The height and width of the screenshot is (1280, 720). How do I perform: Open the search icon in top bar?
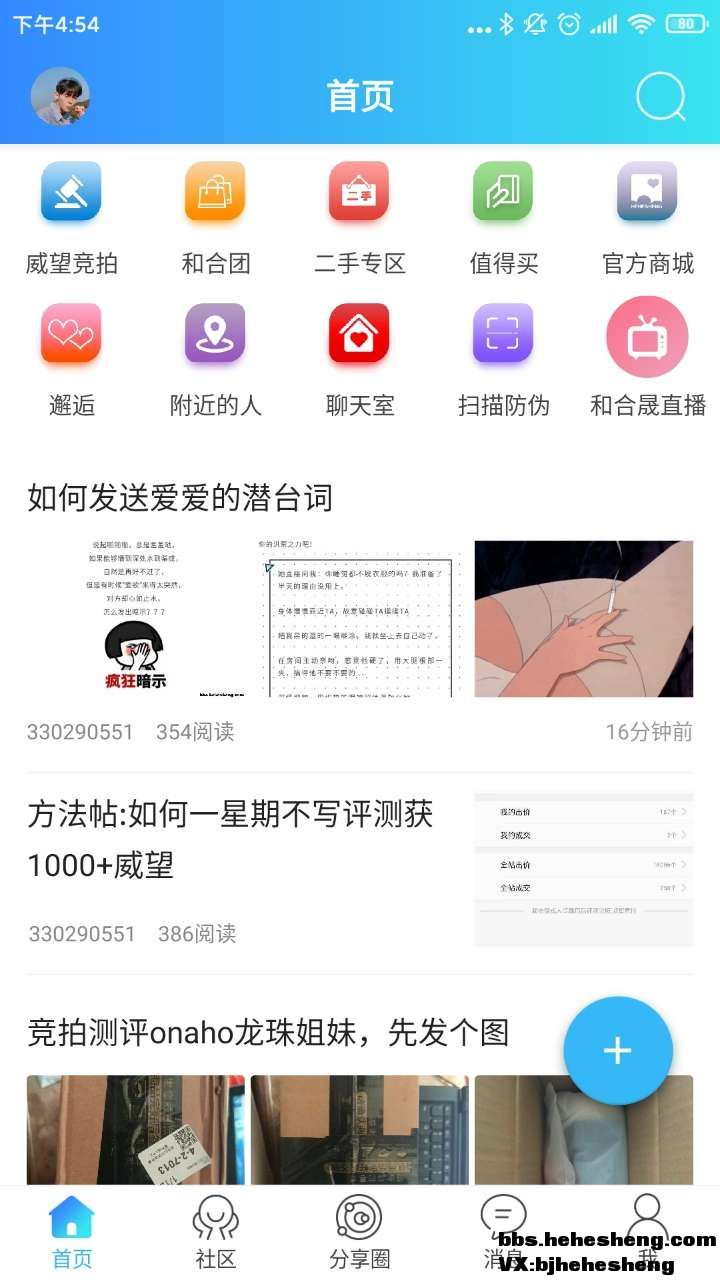coord(660,97)
